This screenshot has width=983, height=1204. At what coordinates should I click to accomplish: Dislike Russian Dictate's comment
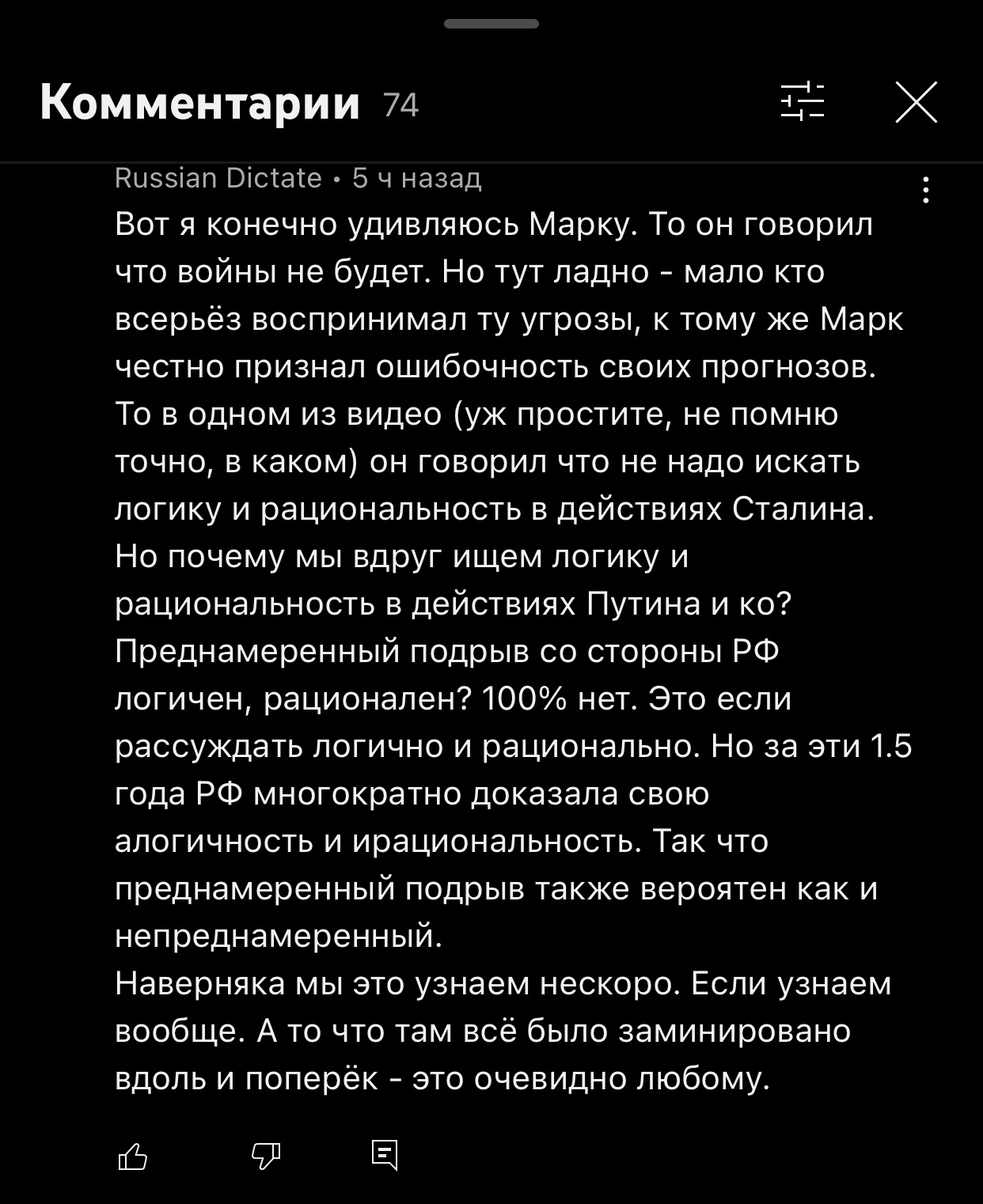266,1157
